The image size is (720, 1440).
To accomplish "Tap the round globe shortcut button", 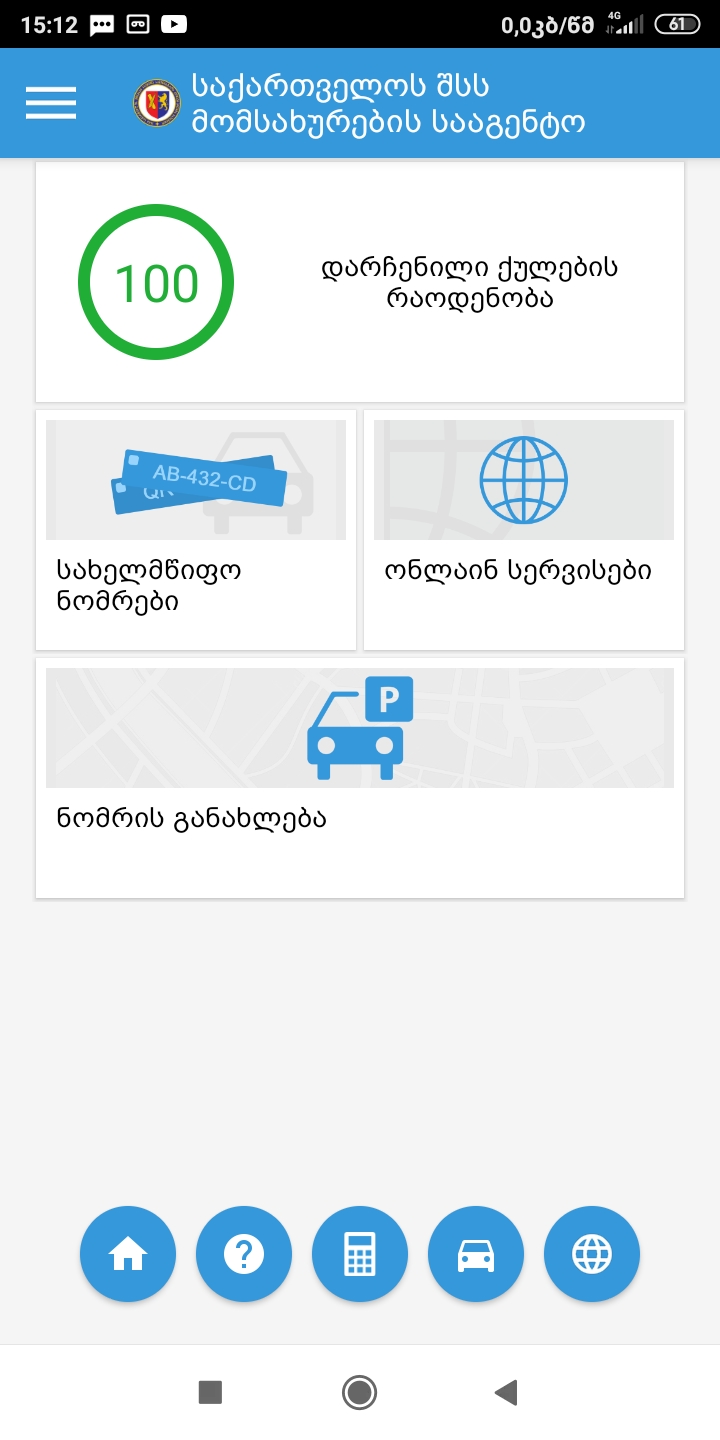I will (592, 1254).
